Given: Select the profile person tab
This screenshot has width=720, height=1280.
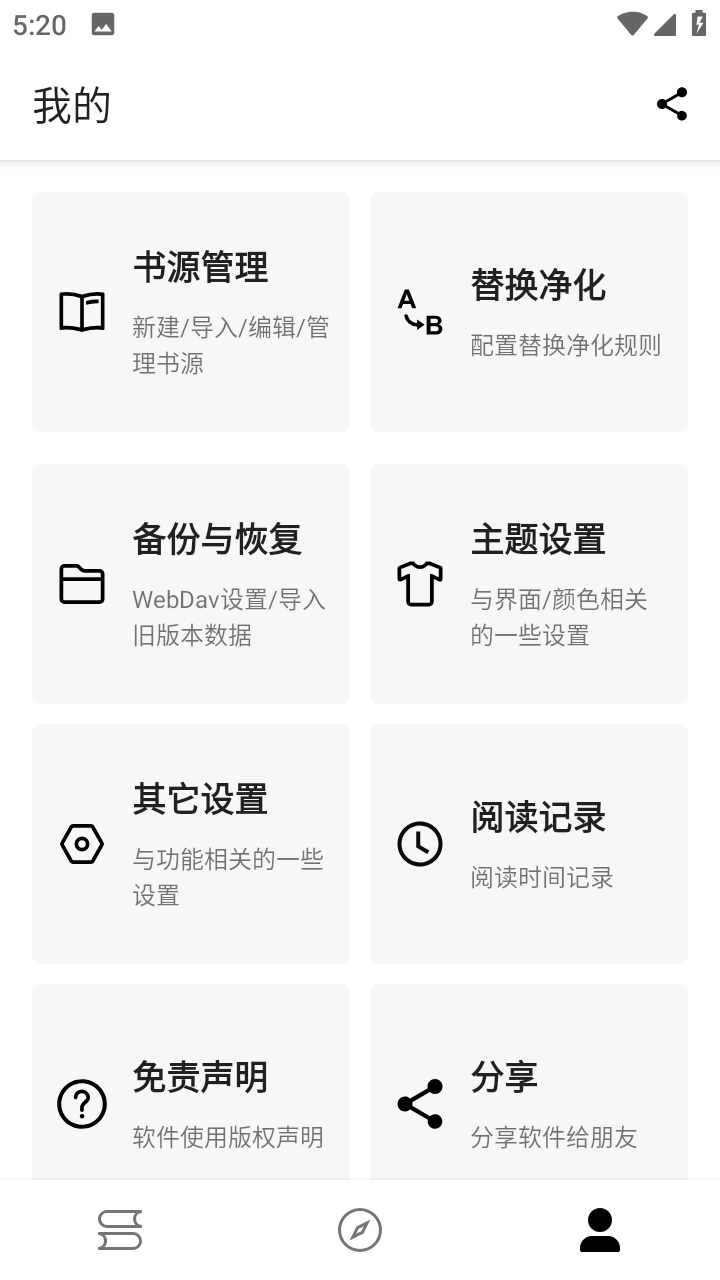Looking at the screenshot, I should coord(600,1228).
